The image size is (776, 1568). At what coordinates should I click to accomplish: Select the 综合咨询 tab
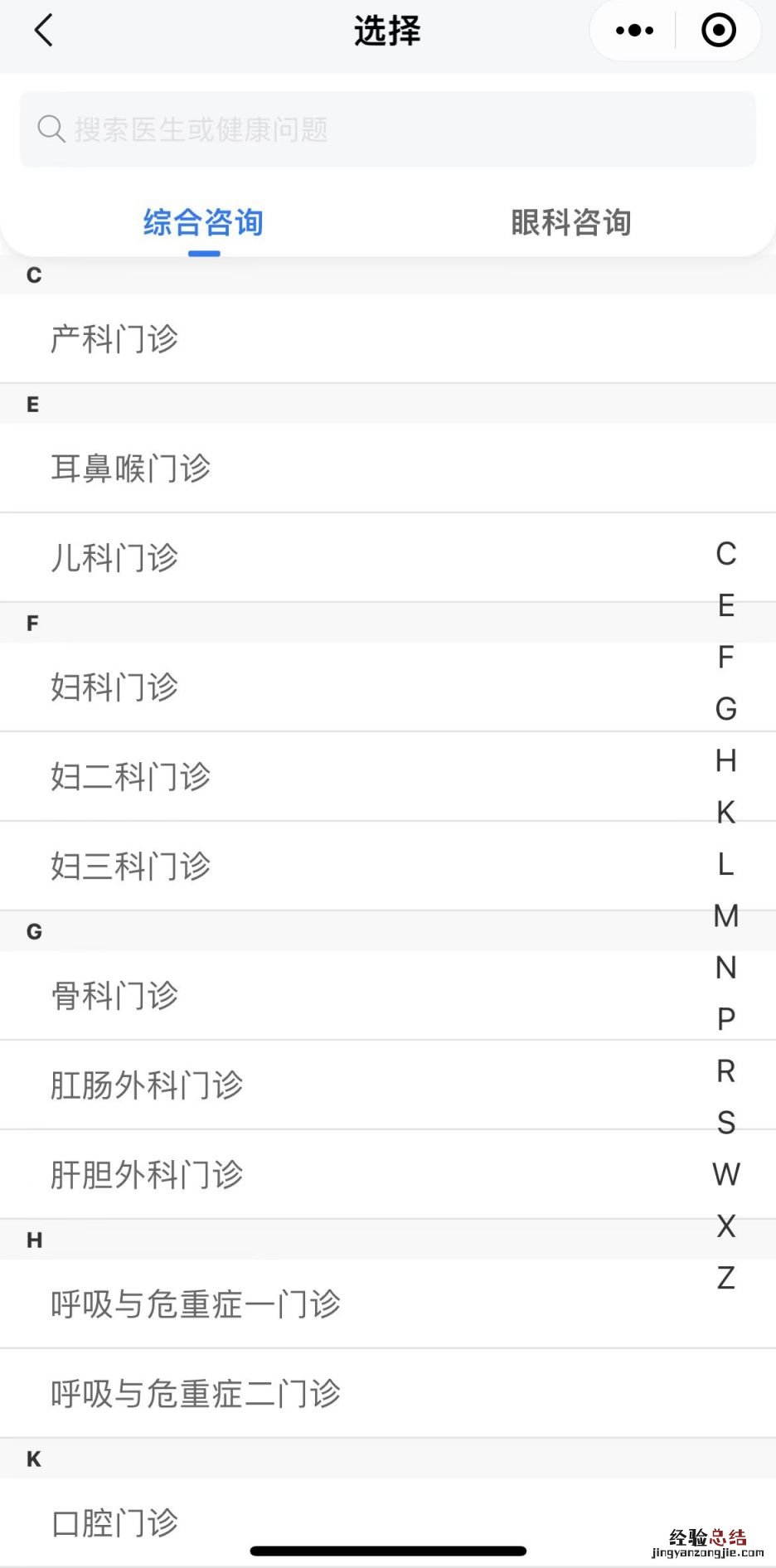pos(203,222)
